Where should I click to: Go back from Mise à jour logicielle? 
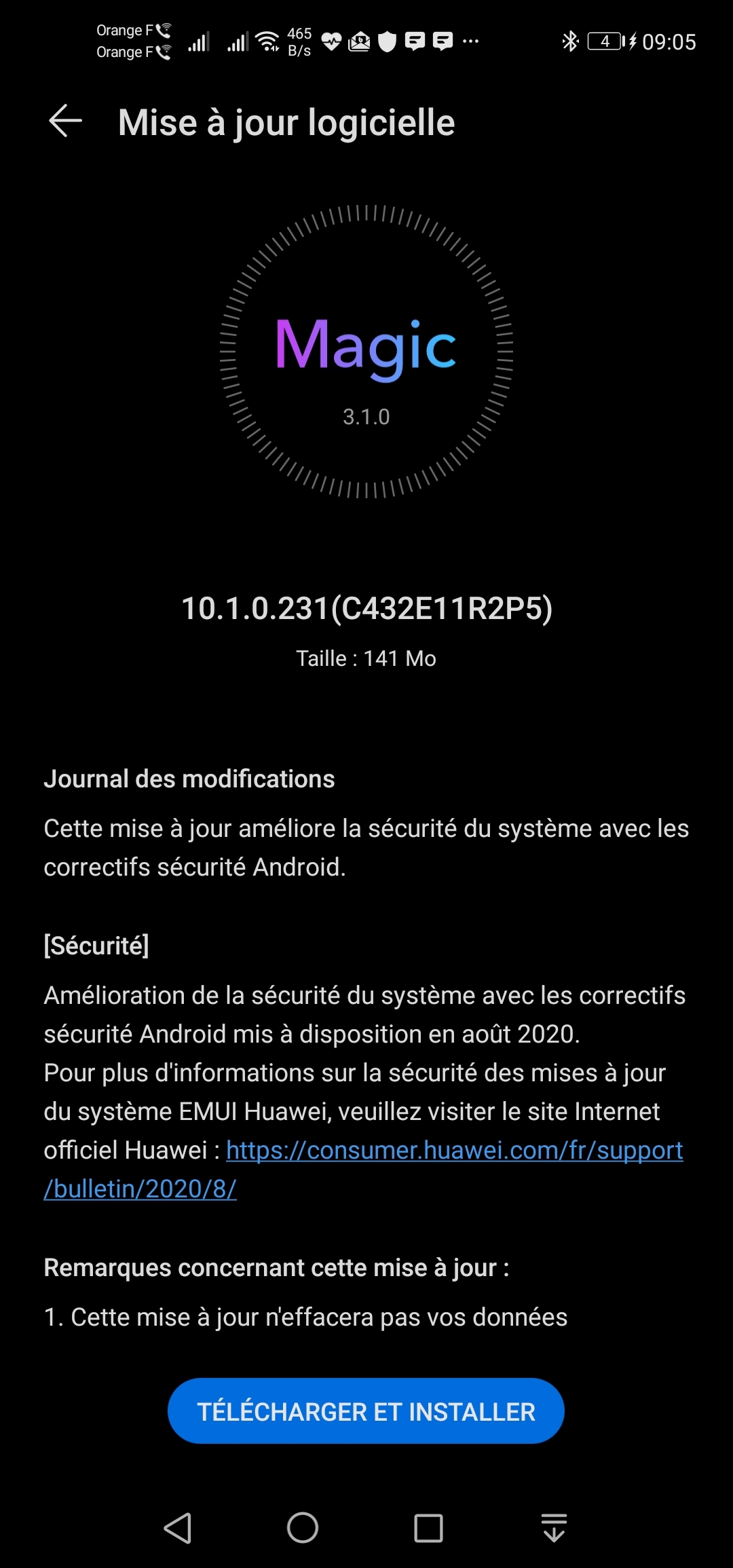click(66, 122)
